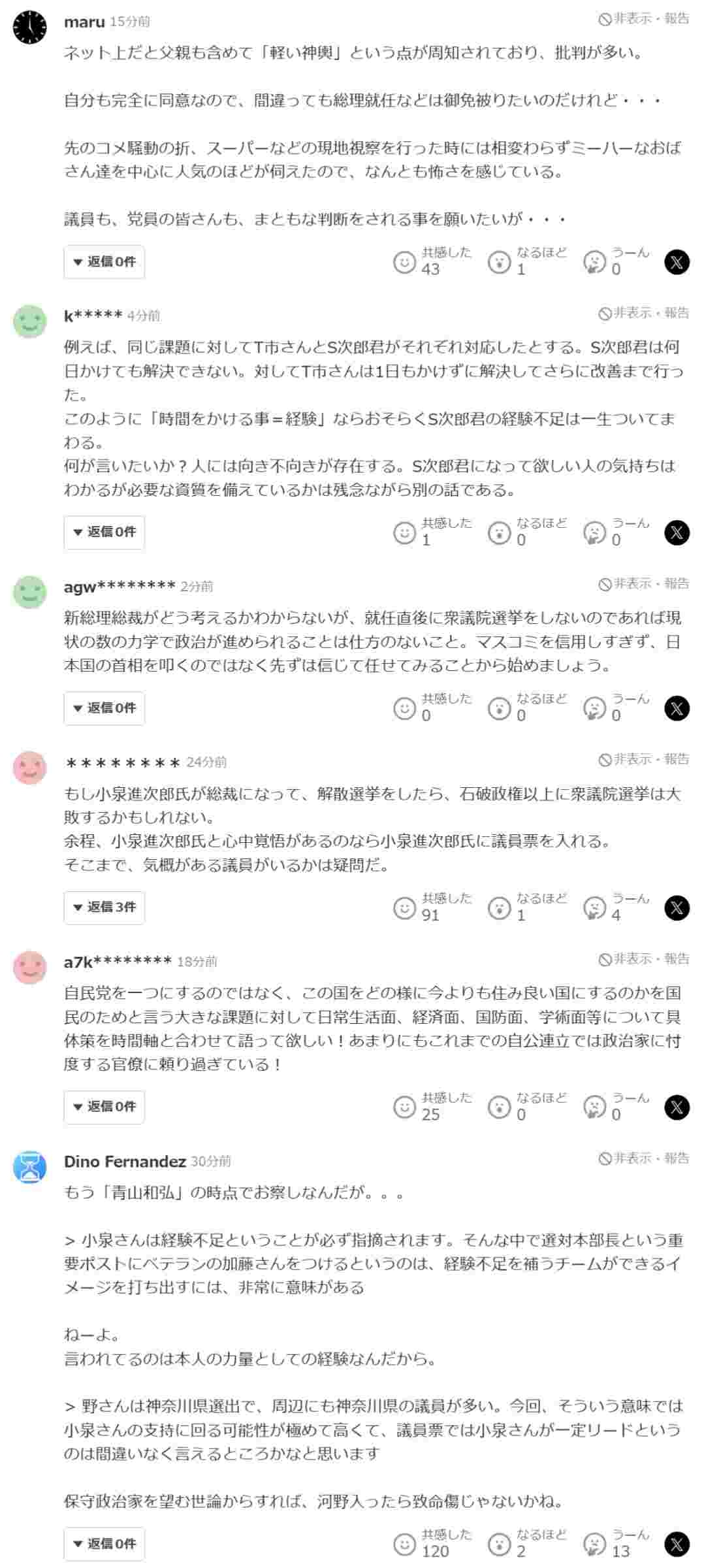The height and width of the screenshot is (1568, 704).
Task: Expand replies under a7k********'s comment
Action: [104, 1107]
